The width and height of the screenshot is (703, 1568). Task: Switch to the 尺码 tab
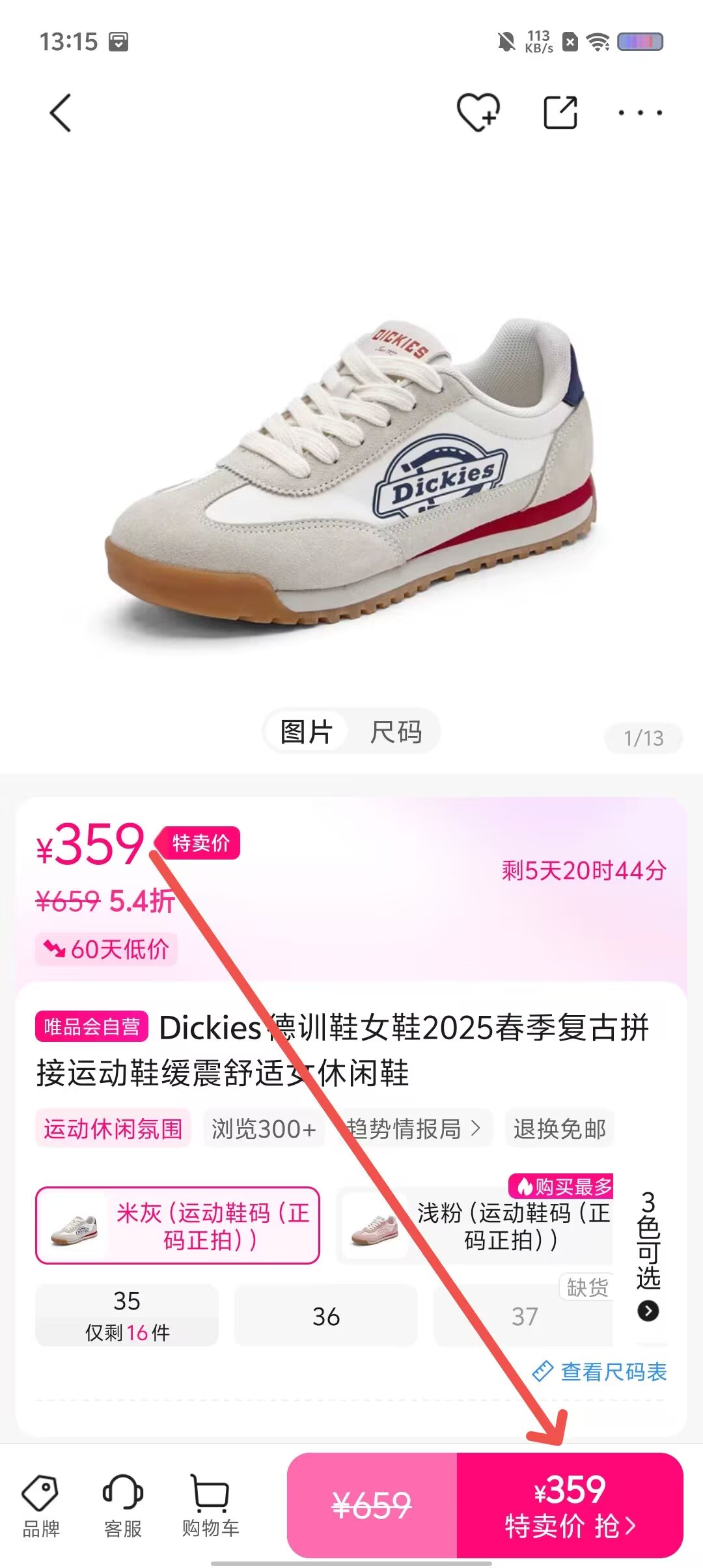396,732
